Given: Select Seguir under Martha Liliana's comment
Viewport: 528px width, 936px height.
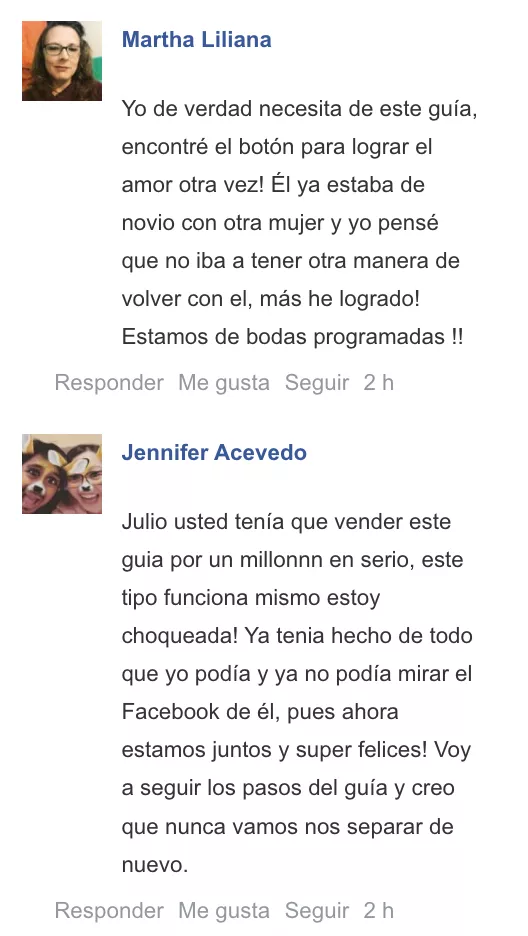Looking at the screenshot, I should 317,383.
